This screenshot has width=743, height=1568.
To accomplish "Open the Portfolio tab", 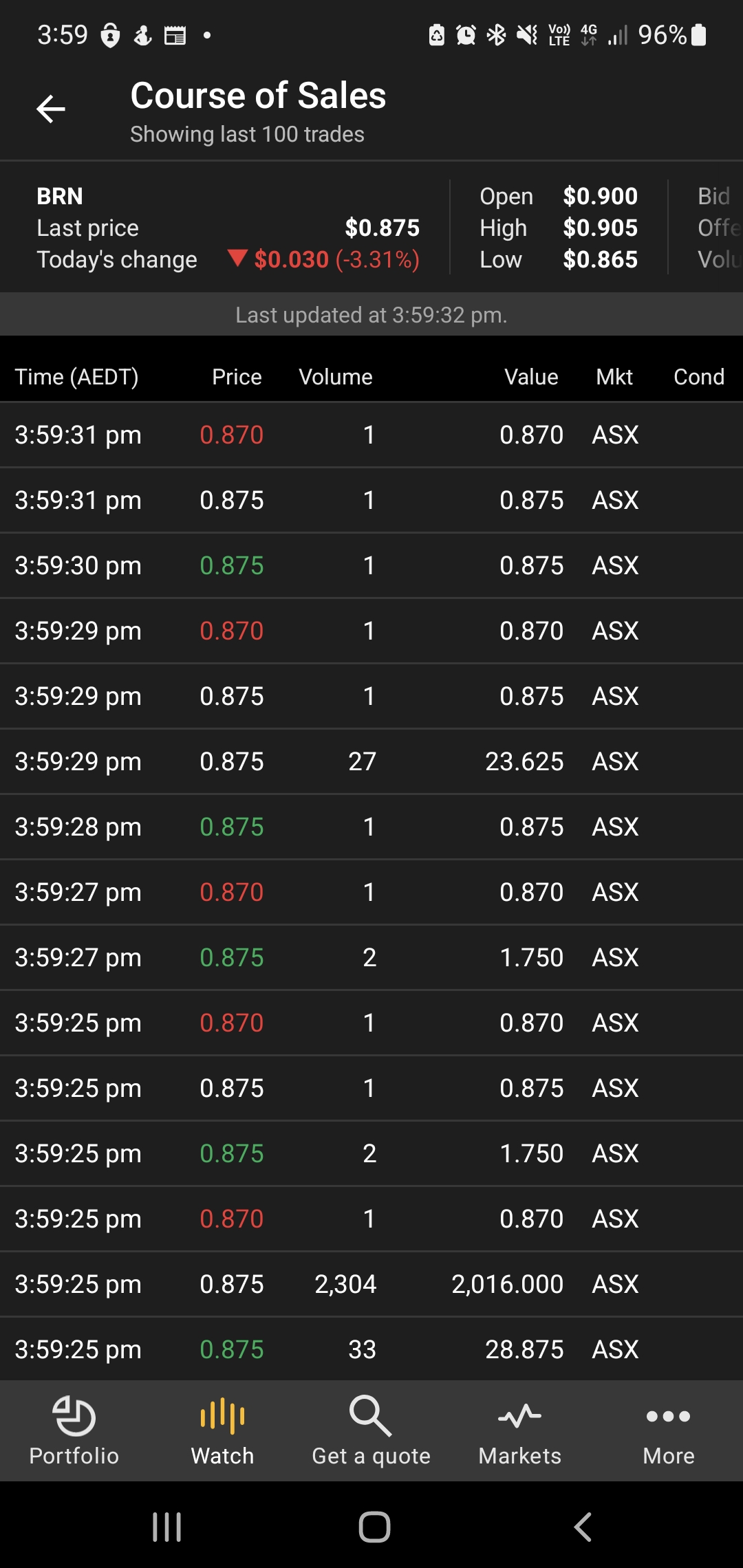I will pos(74,1431).
